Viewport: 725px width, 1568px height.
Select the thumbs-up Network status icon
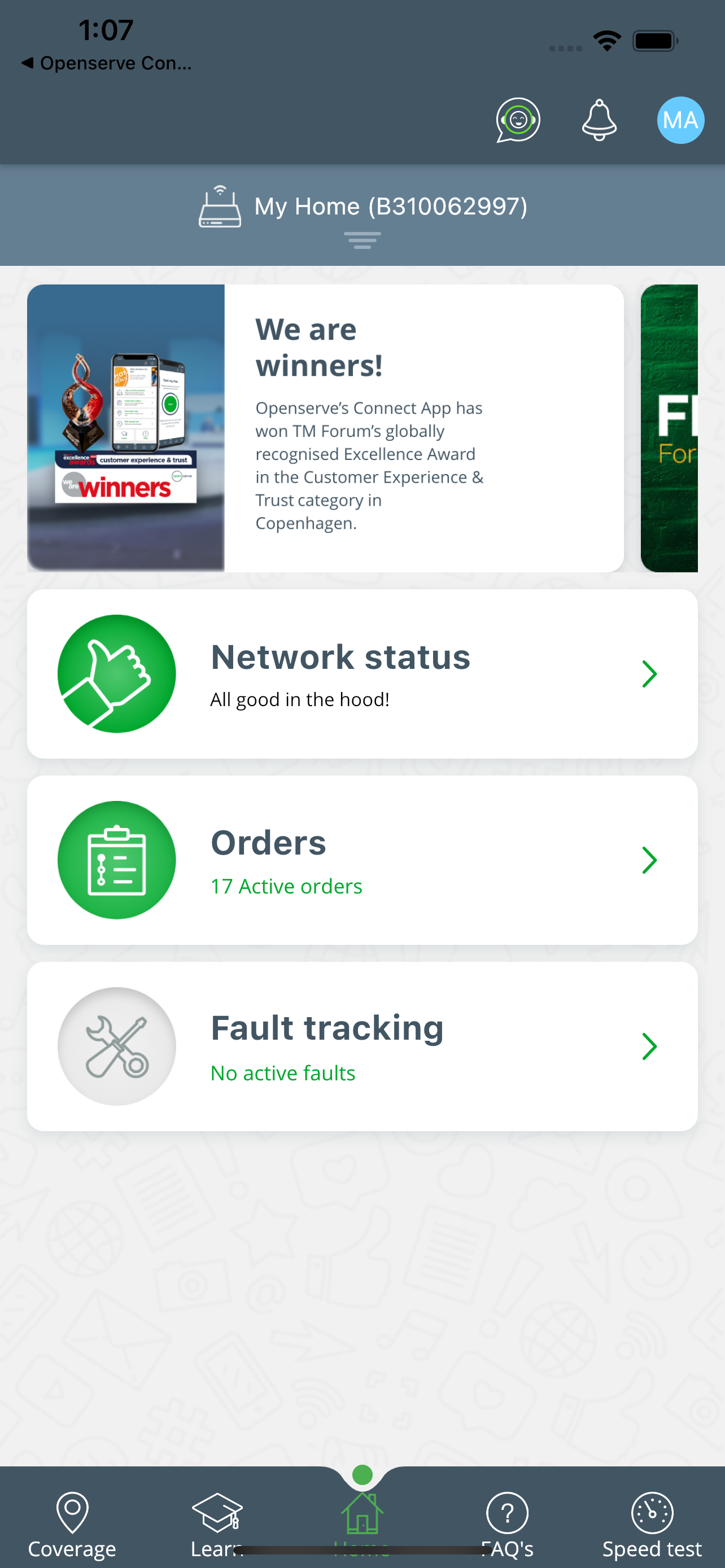116,673
